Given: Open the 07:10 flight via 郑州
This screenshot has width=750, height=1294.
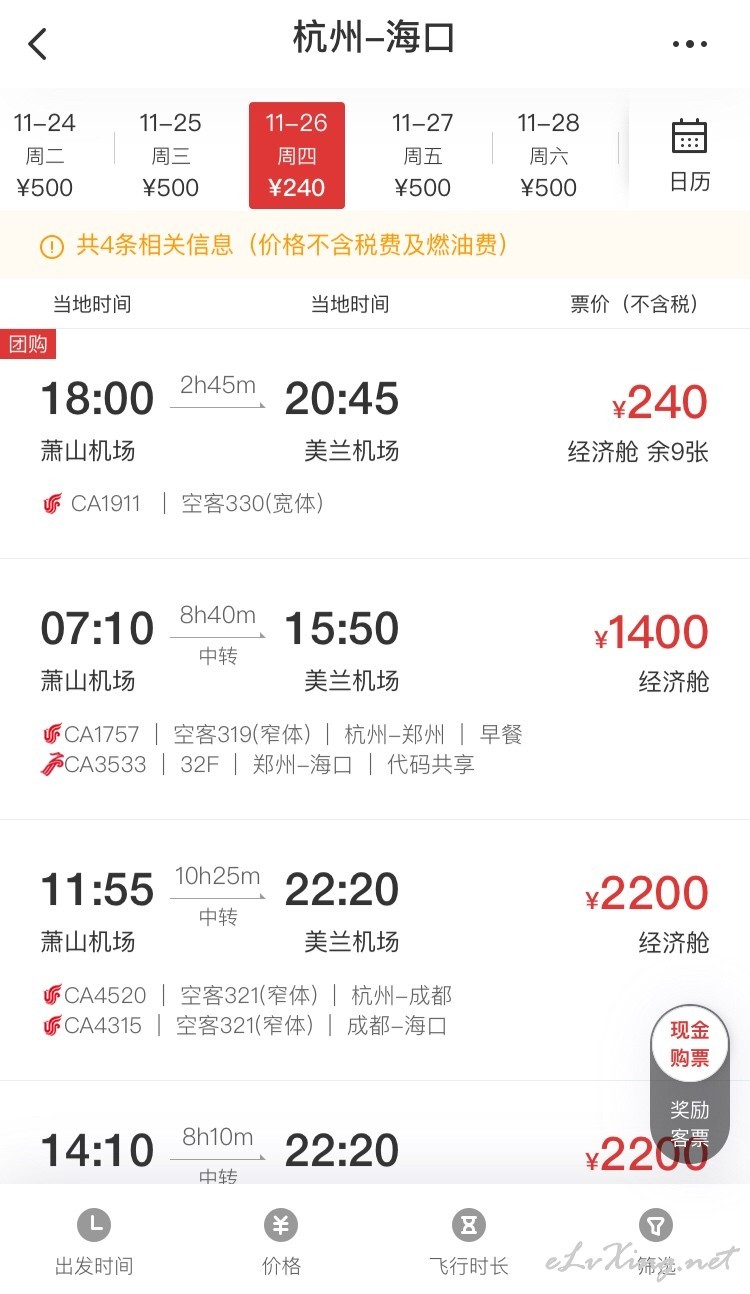Looking at the screenshot, I should (x=375, y=689).
